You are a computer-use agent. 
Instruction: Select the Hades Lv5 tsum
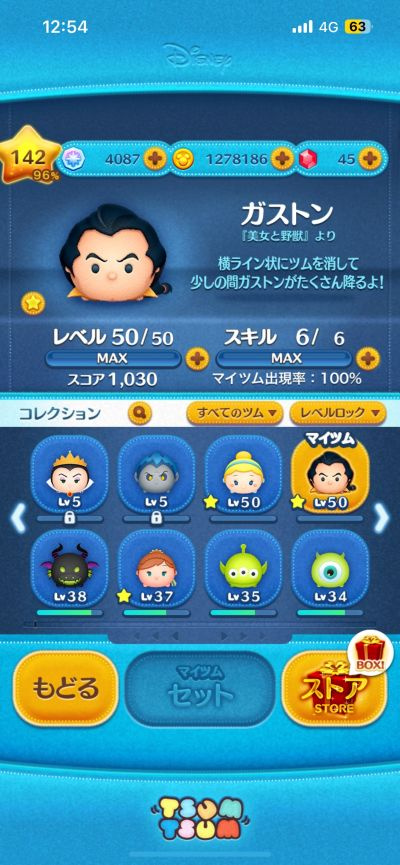[157, 474]
